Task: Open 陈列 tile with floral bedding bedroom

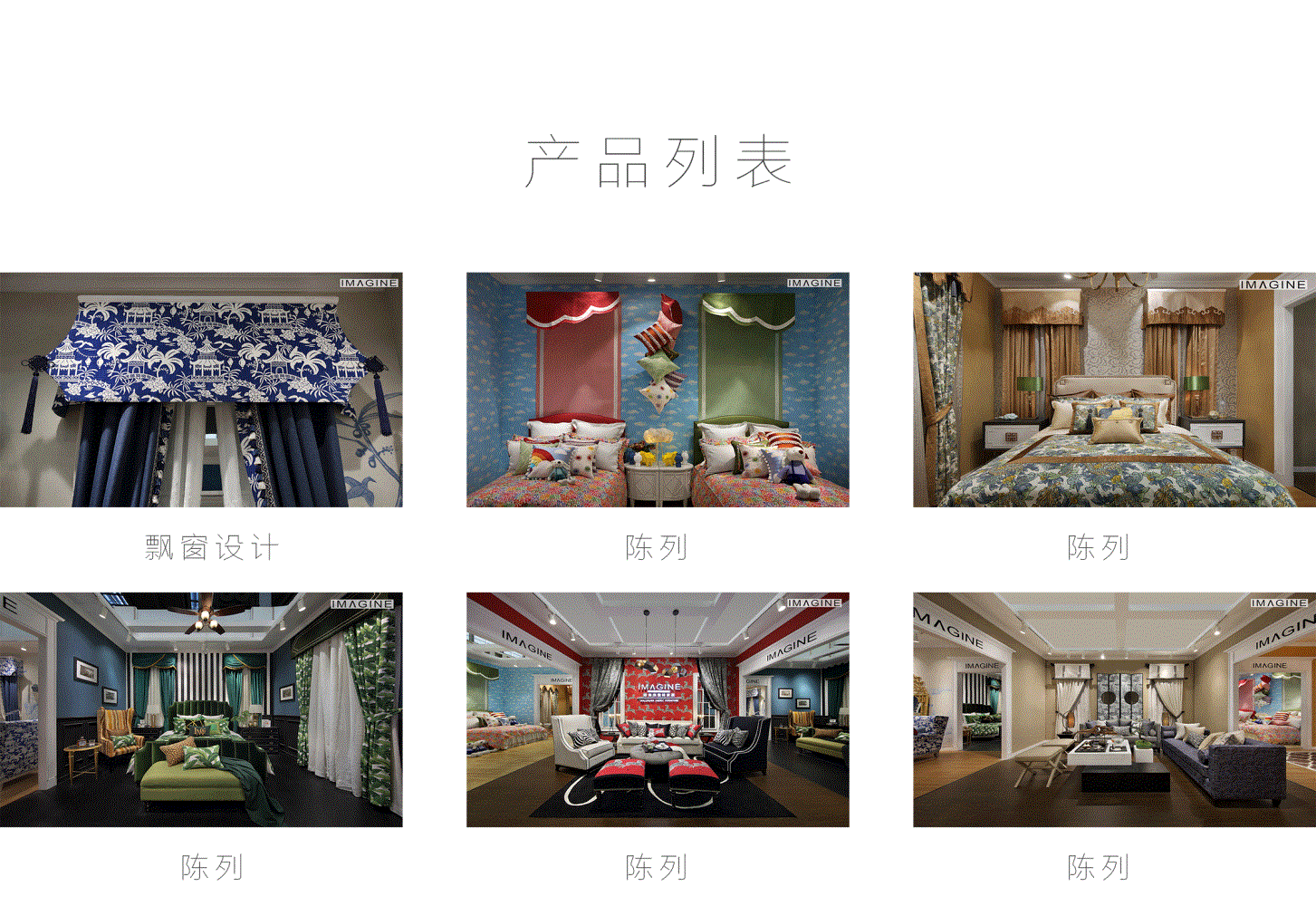Action: pos(1114,390)
